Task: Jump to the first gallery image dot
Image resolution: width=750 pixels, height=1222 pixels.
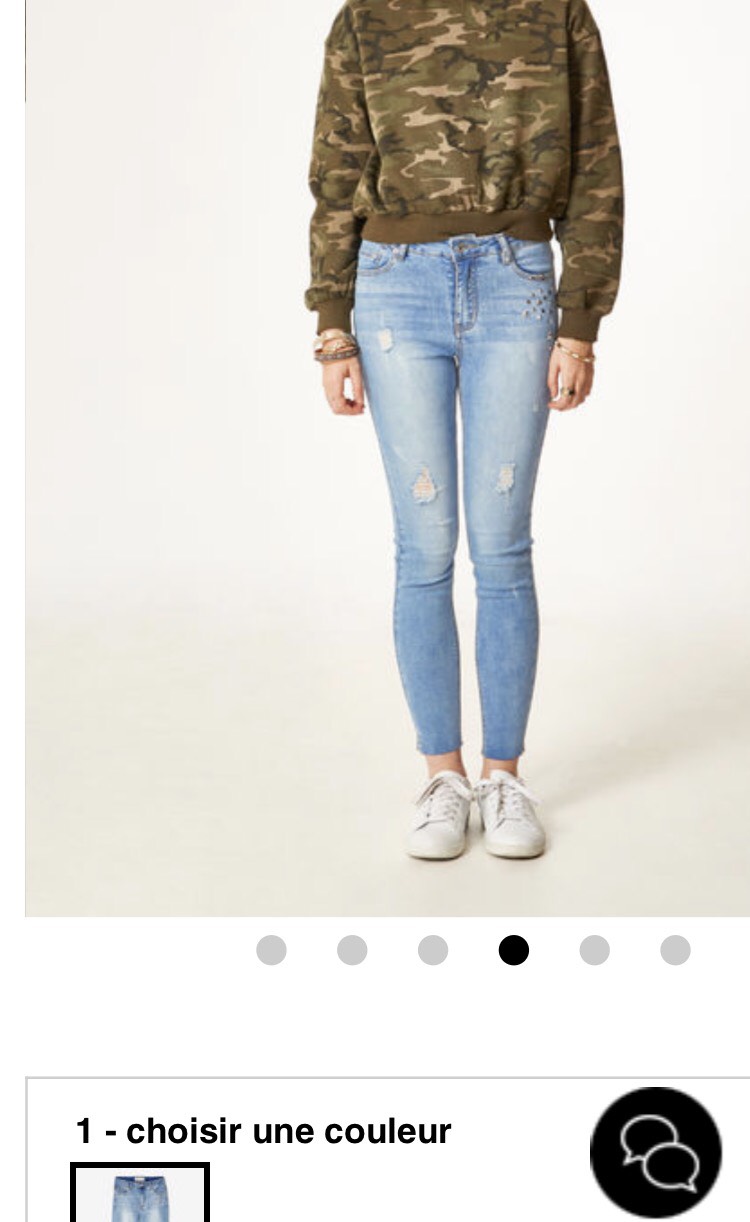Action: pos(271,950)
